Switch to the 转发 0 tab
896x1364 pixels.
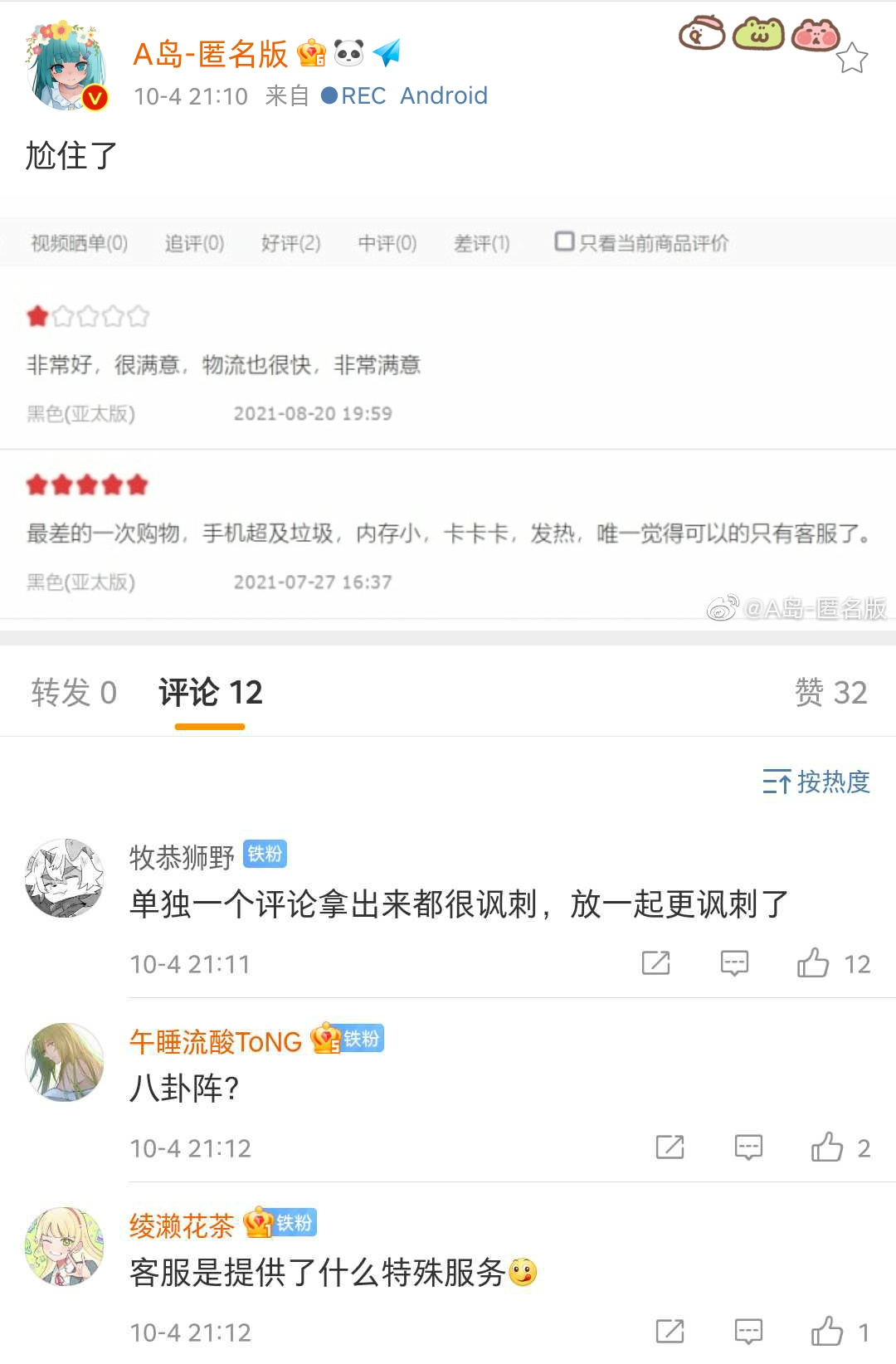point(74,692)
